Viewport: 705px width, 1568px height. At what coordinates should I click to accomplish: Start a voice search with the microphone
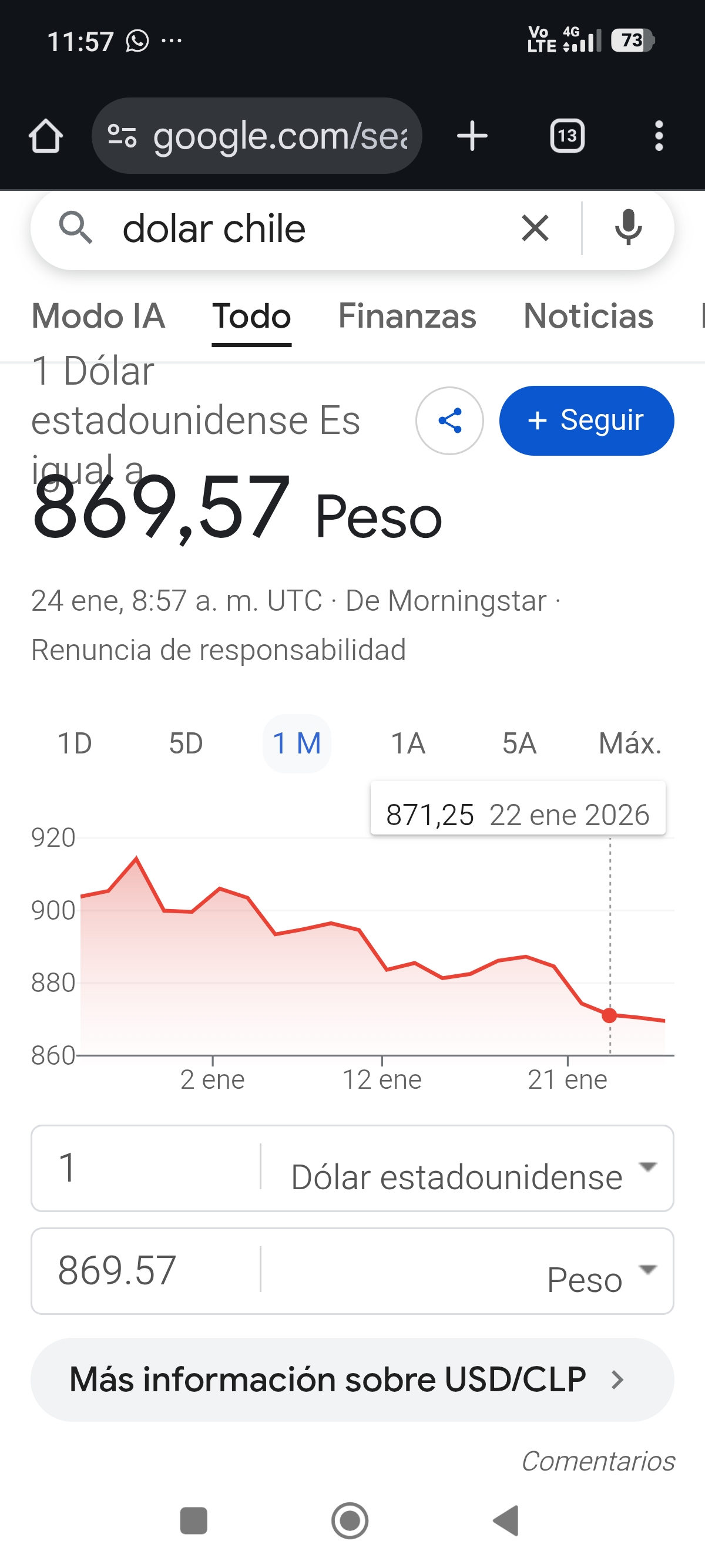[x=627, y=229]
